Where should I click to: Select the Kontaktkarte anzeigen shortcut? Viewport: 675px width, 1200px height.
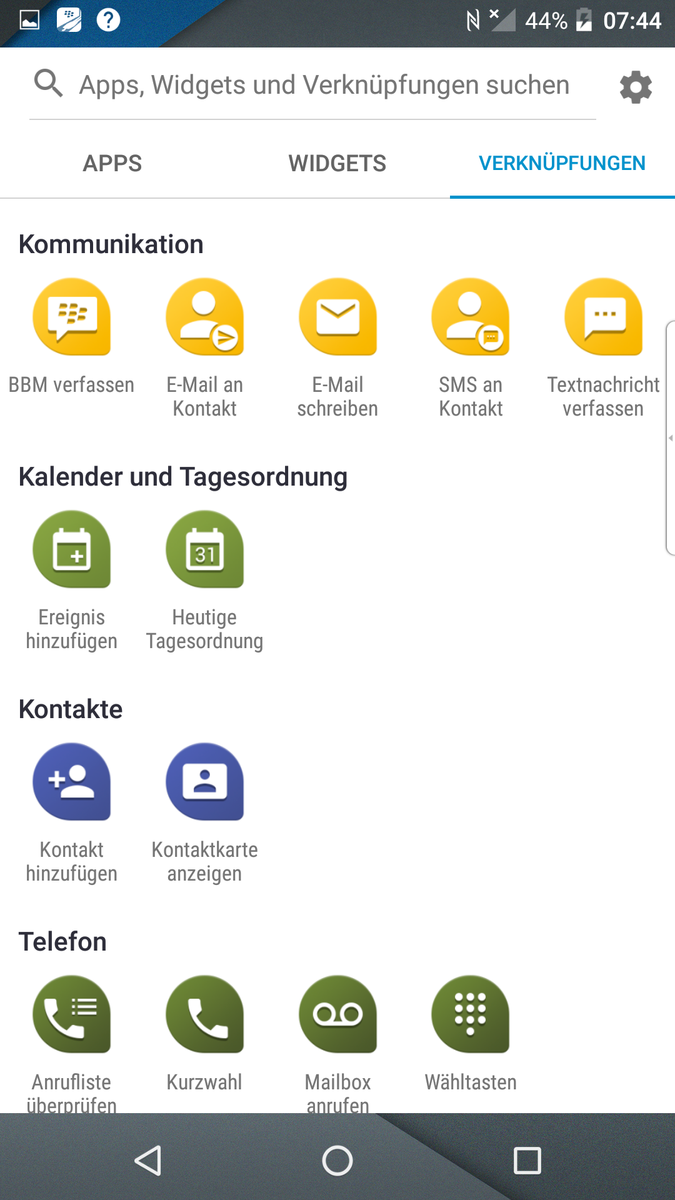[204, 812]
